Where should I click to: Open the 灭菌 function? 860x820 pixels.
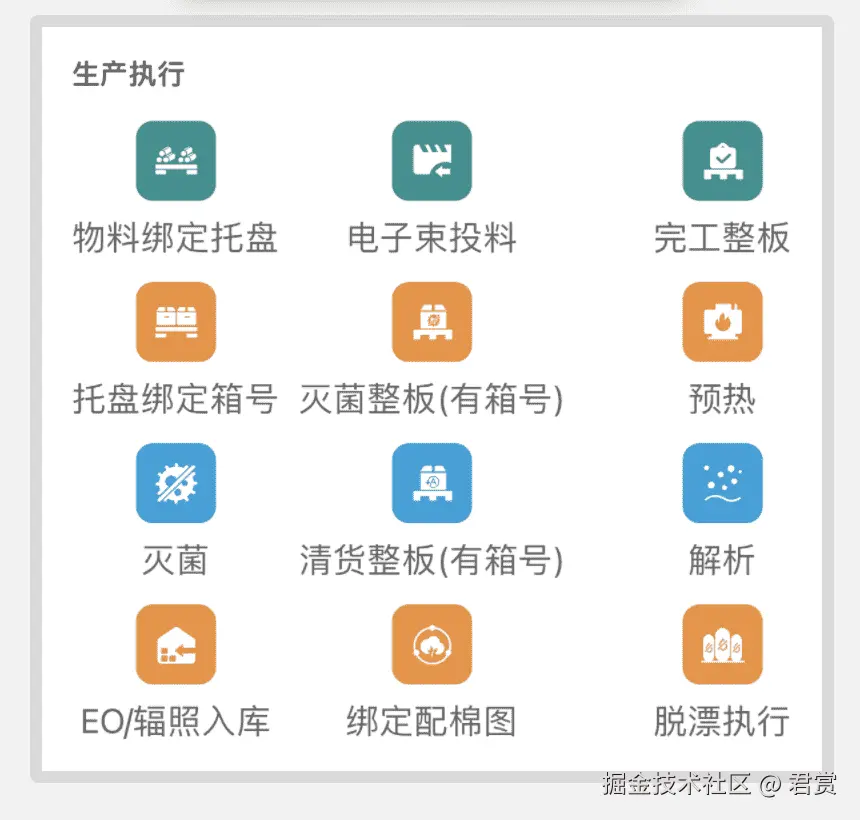click(176, 483)
